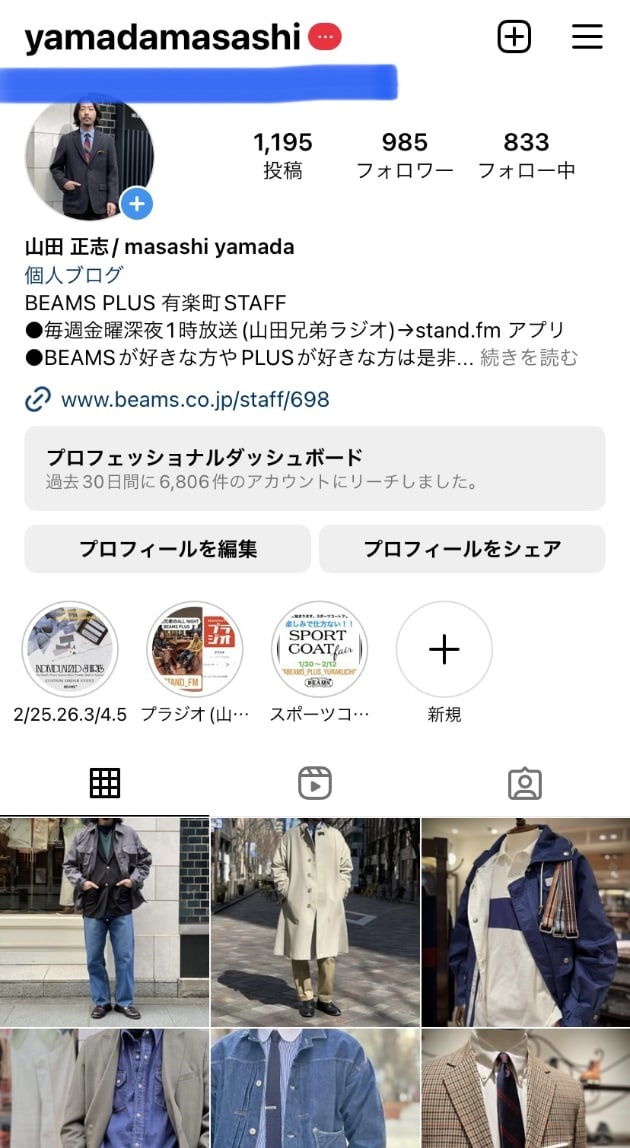Tap プロフィールをシェア button

(x=462, y=549)
